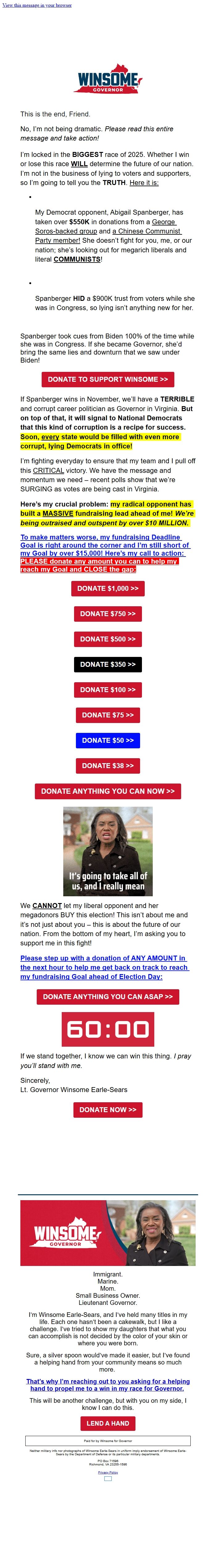Donate $1,000 to the campaign

click(108, 589)
